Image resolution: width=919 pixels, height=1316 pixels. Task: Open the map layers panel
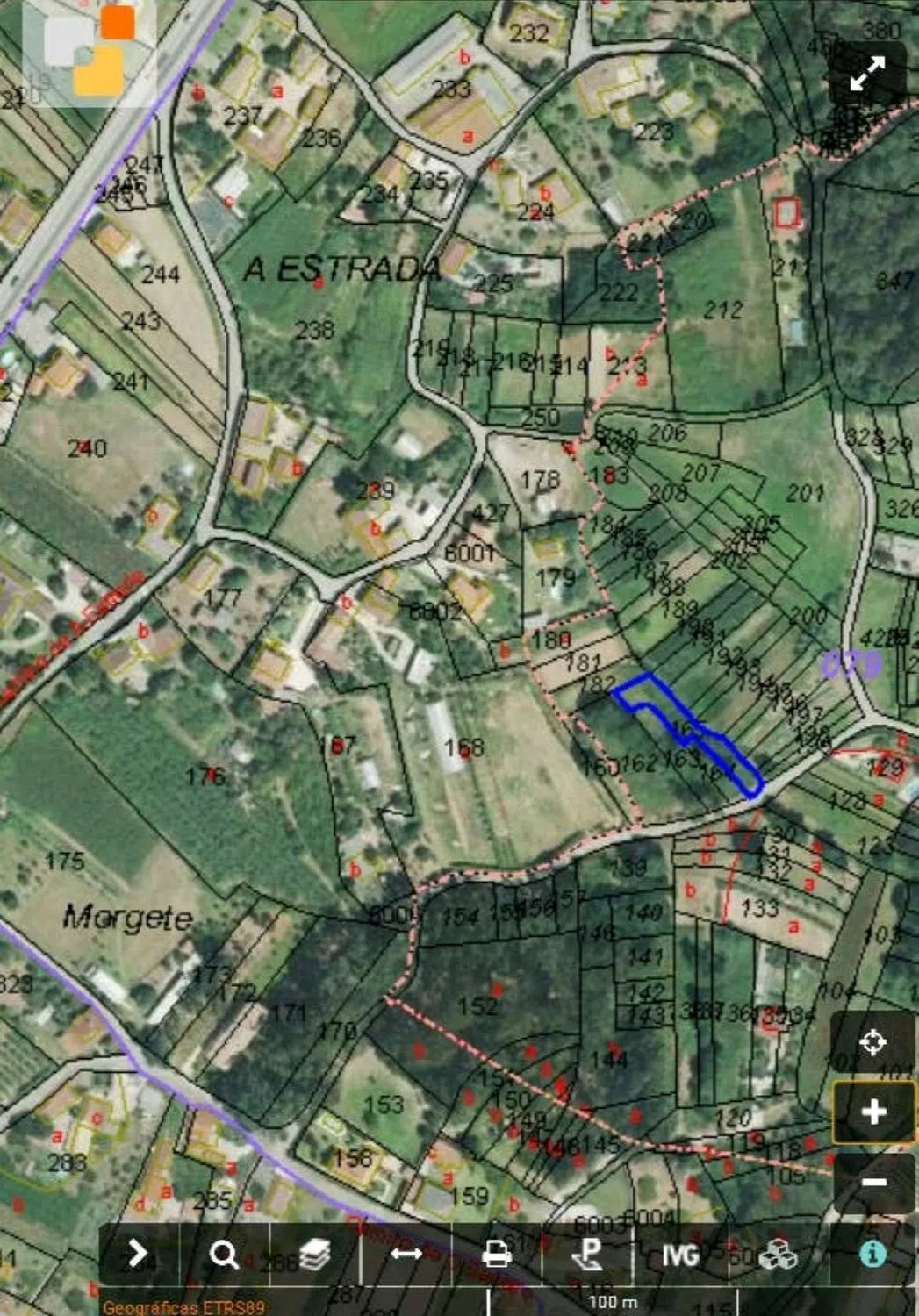tap(314, 1255)
